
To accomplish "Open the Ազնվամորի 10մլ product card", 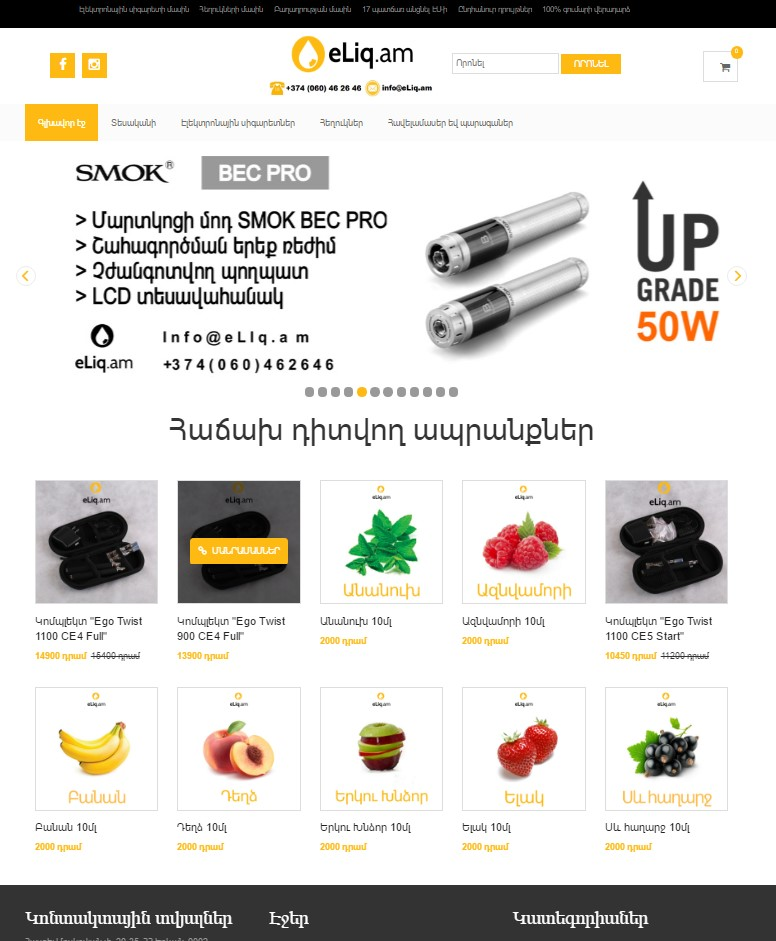I will click(x=523, y=541).
